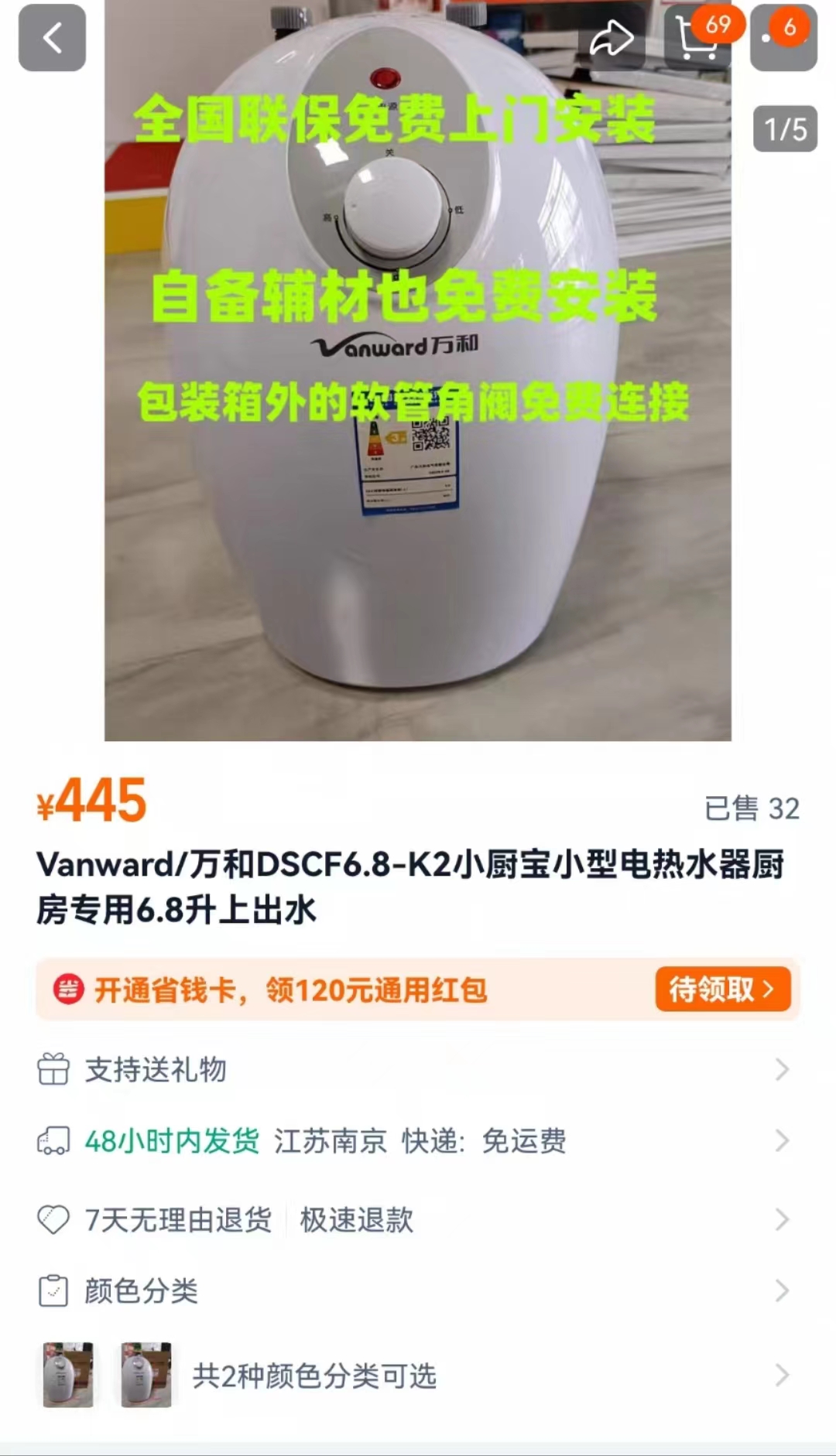
Task: Open the shopping cart with 69 items
Action: (x=697, y=38)
